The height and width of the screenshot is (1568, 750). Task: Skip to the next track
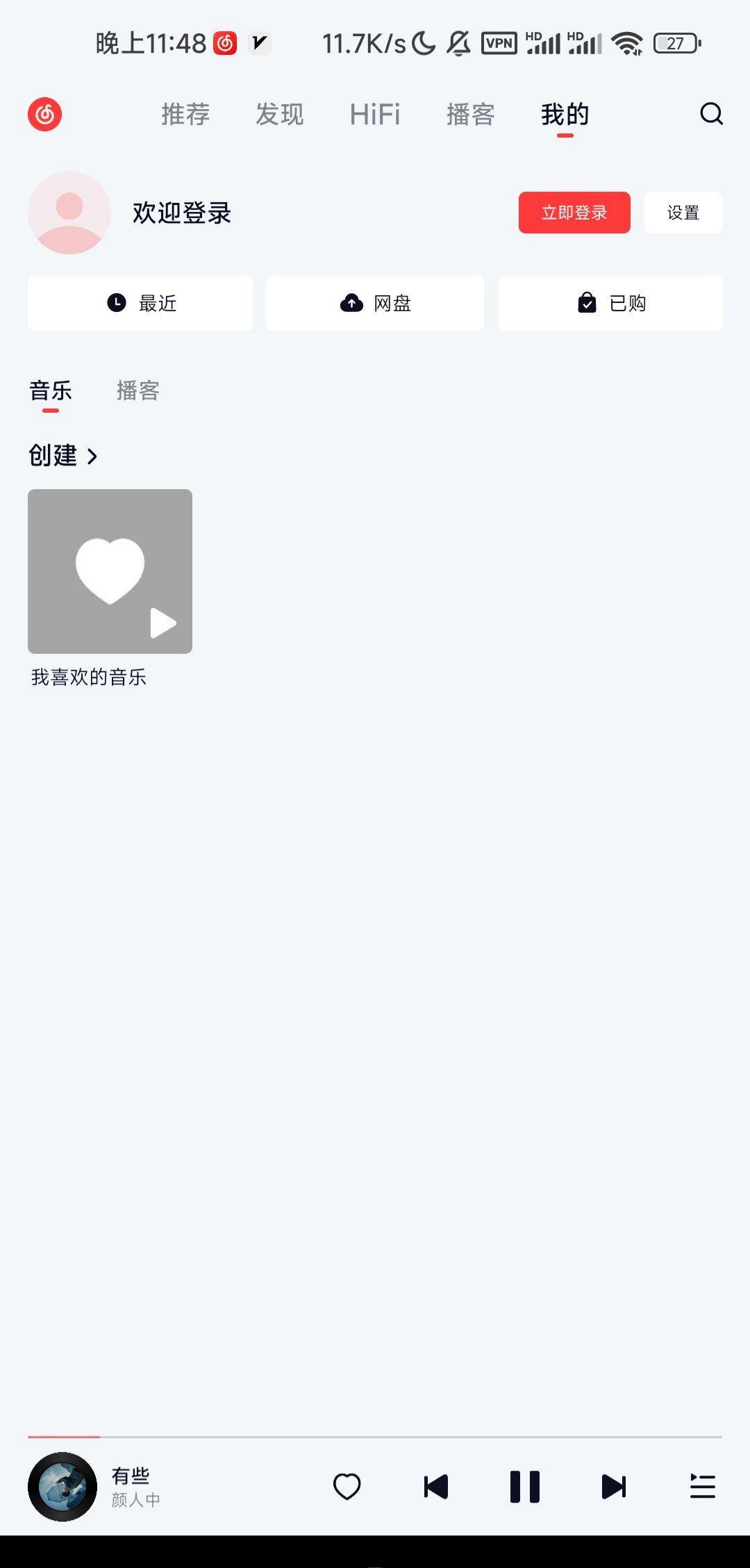pos(614,1487)
